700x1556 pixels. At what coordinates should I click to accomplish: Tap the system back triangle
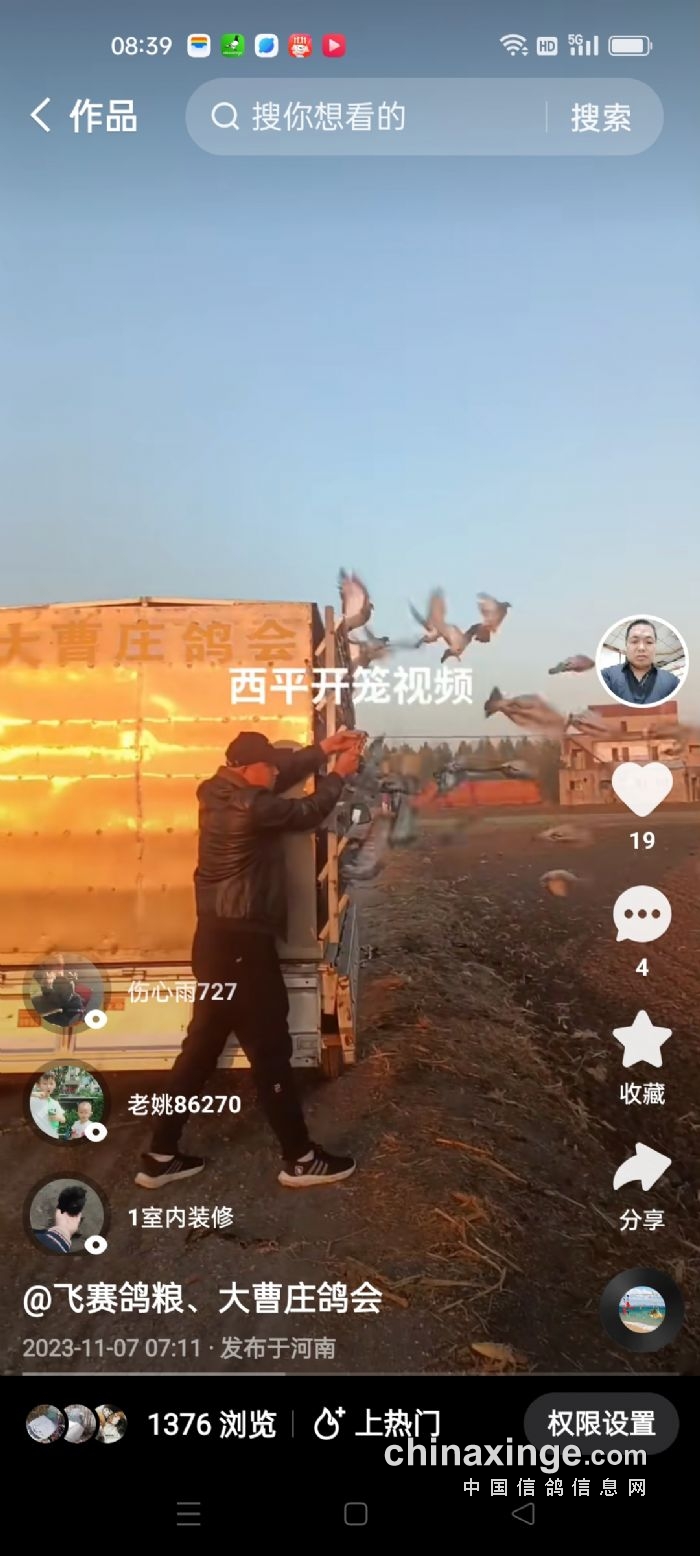coord(522,1513)
